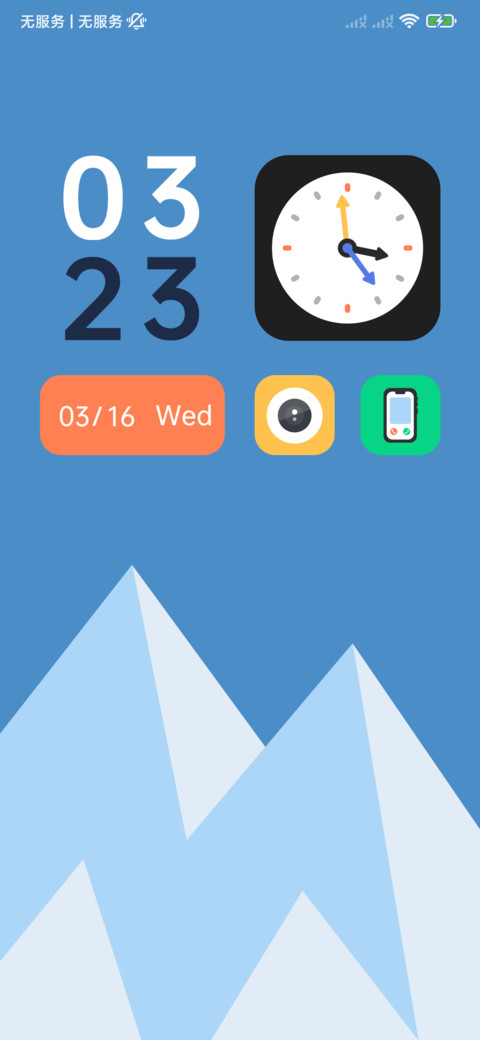Open the green phone dialer app
The image size is (480, 1040).
[x=400, y=415]
